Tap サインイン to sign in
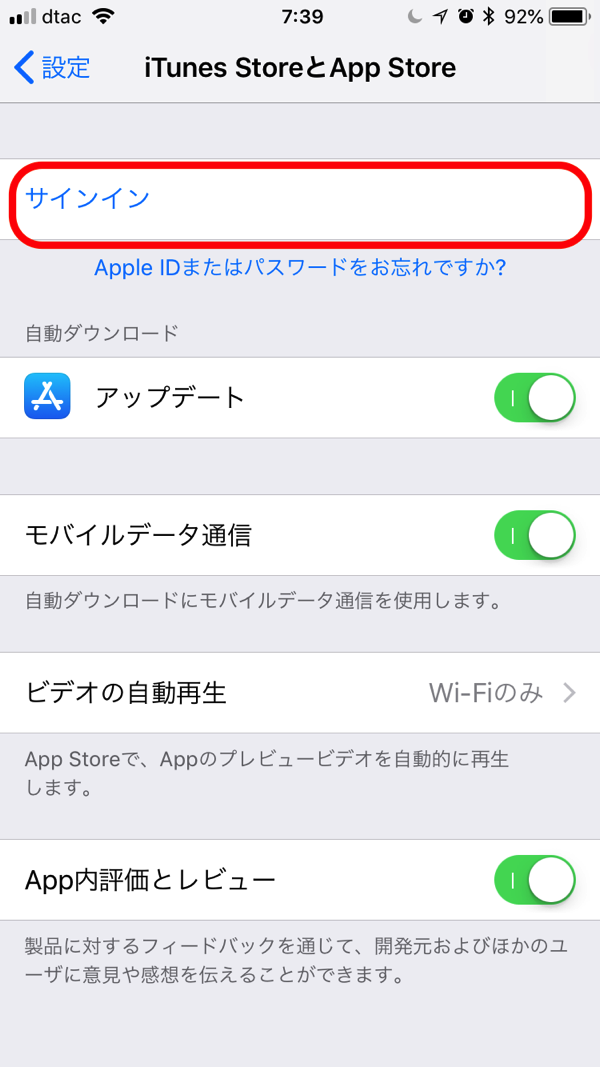Viewport: 600px width, 1067px height. pyautogui.click(x=88, y=198)
